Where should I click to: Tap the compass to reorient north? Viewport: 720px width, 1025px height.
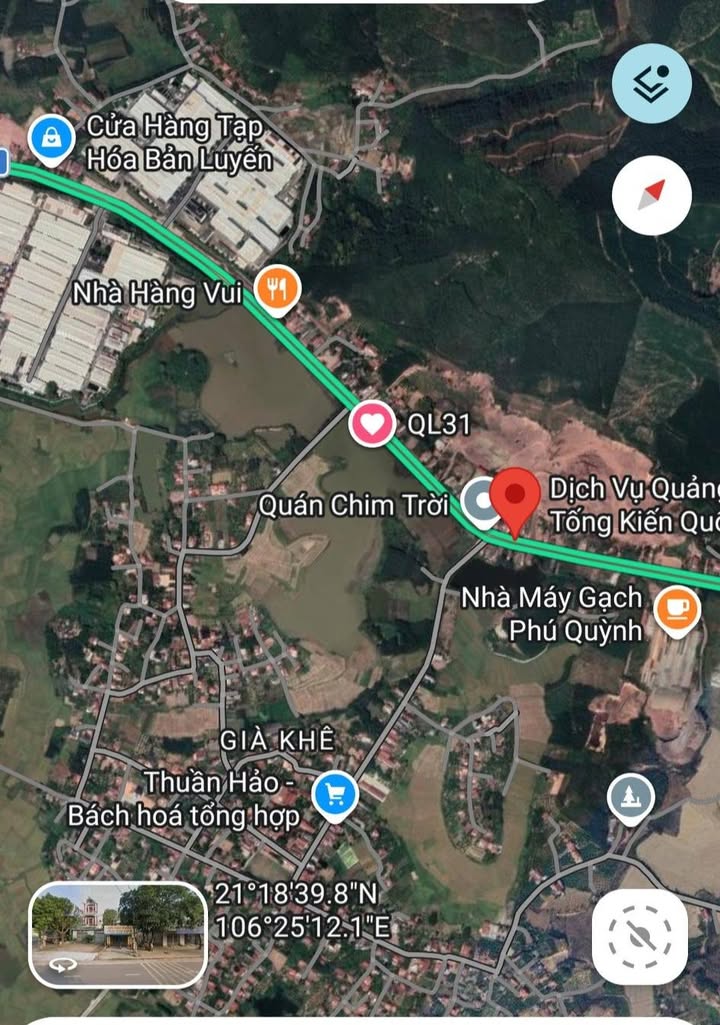click(651, 195)
